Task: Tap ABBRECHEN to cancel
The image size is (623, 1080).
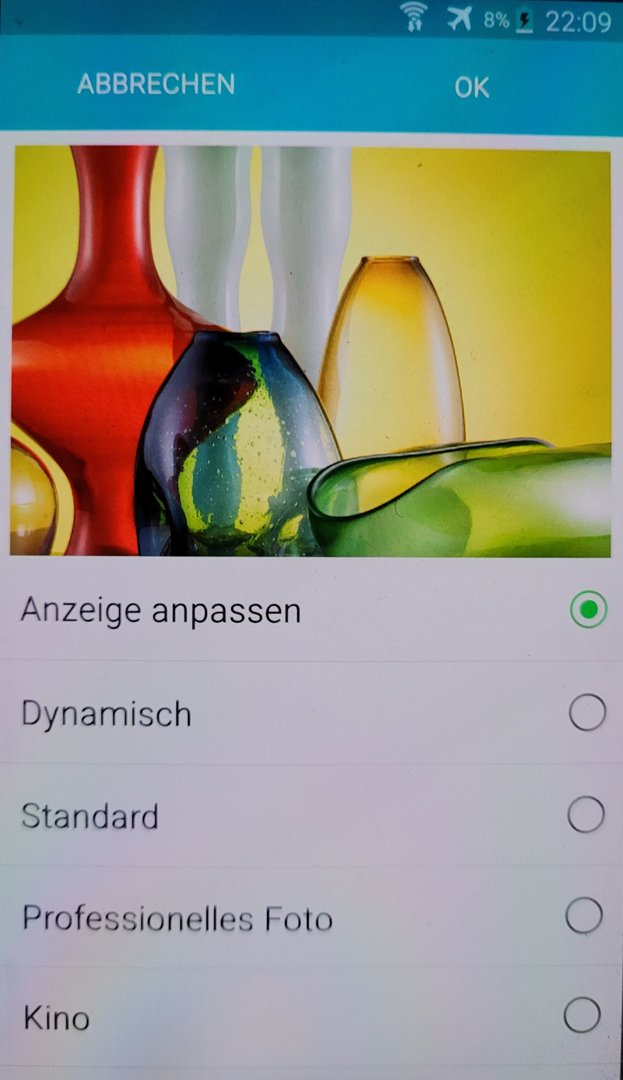Action: point(156,85)
